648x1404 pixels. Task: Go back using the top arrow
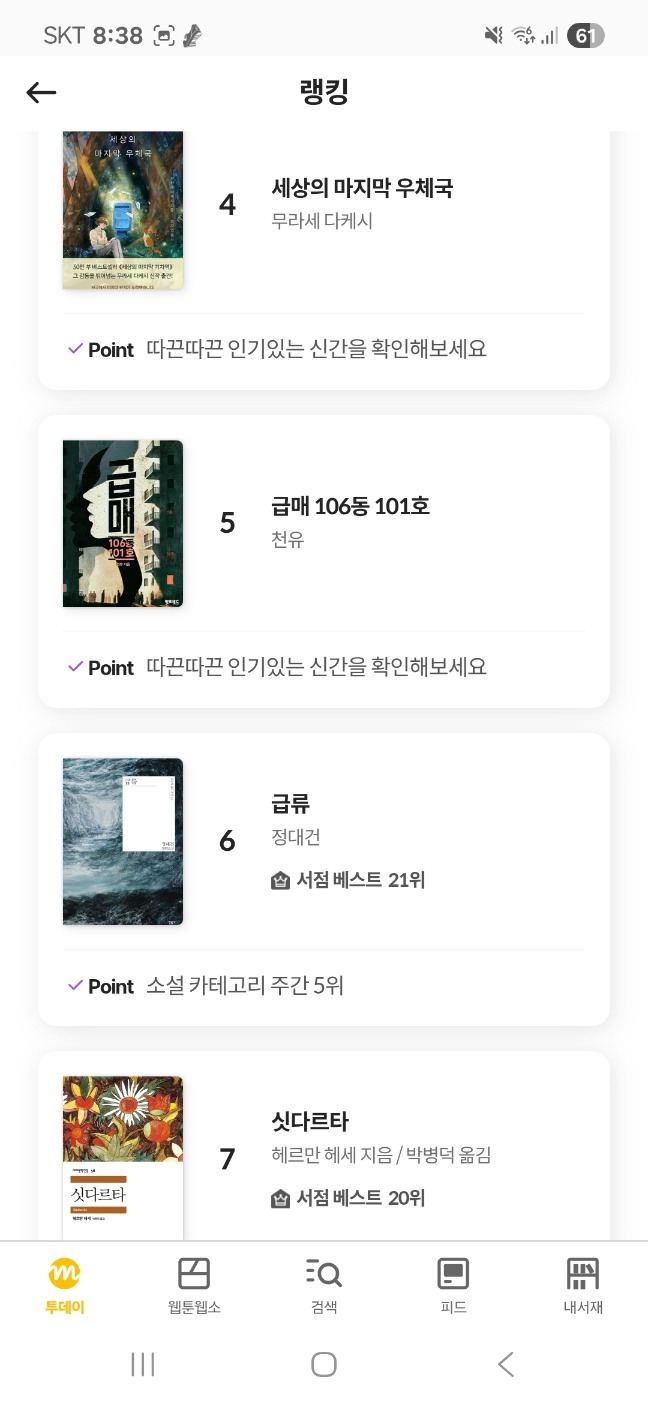click(x=41, y=93)
